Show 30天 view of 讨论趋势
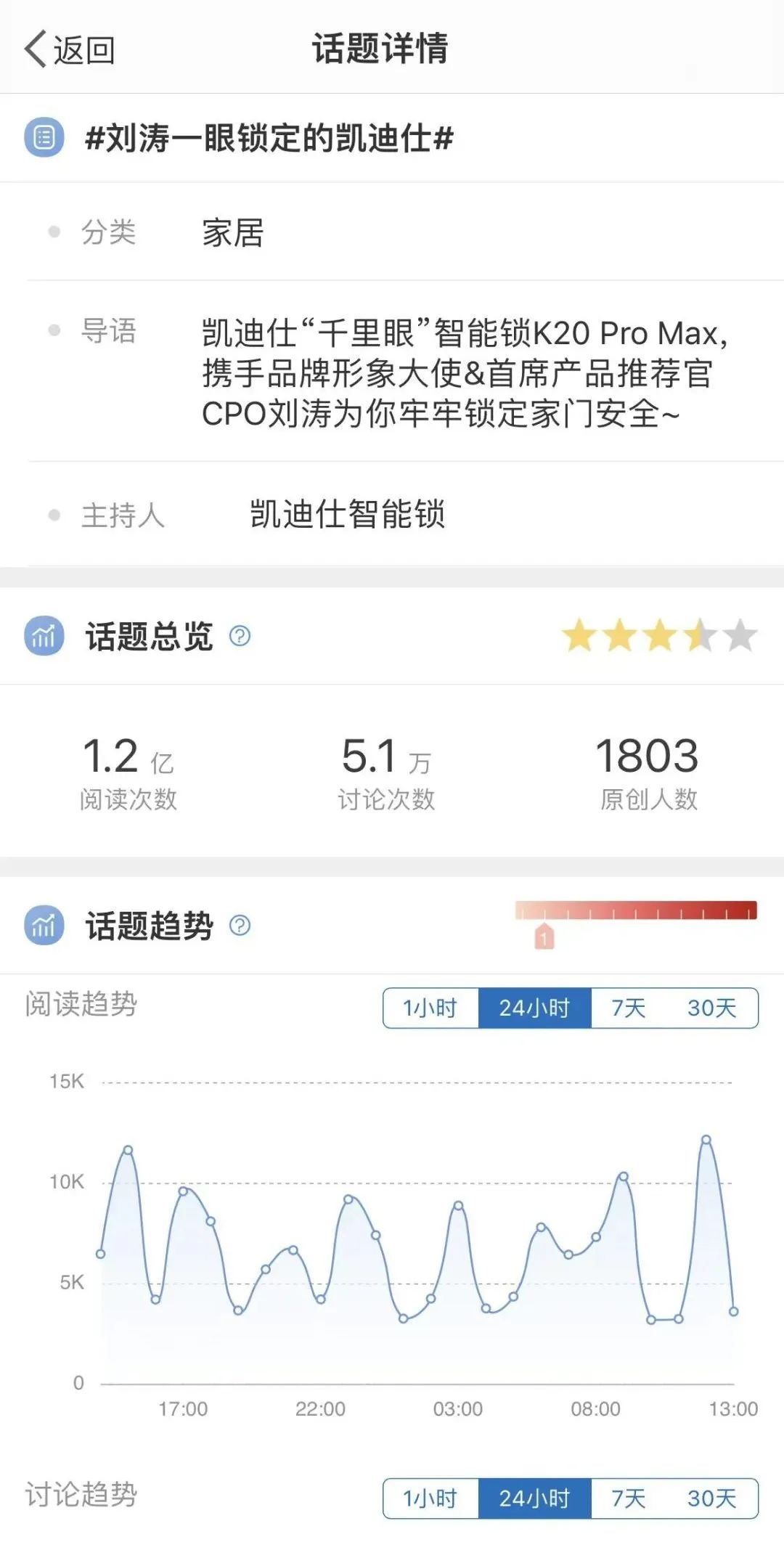The image size is (784, 1550). [x=712, y=1498]
